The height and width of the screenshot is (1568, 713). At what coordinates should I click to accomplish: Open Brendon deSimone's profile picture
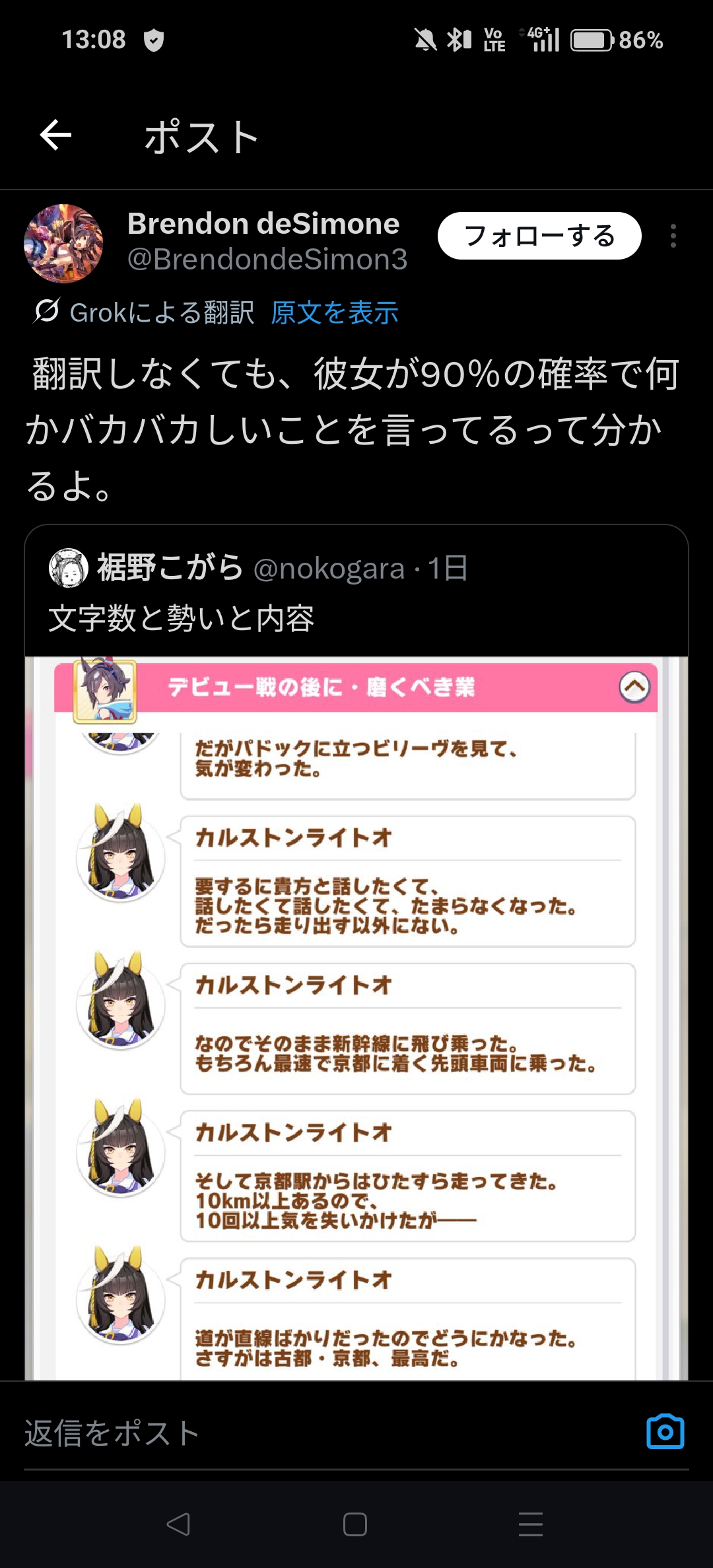point(63,243)
